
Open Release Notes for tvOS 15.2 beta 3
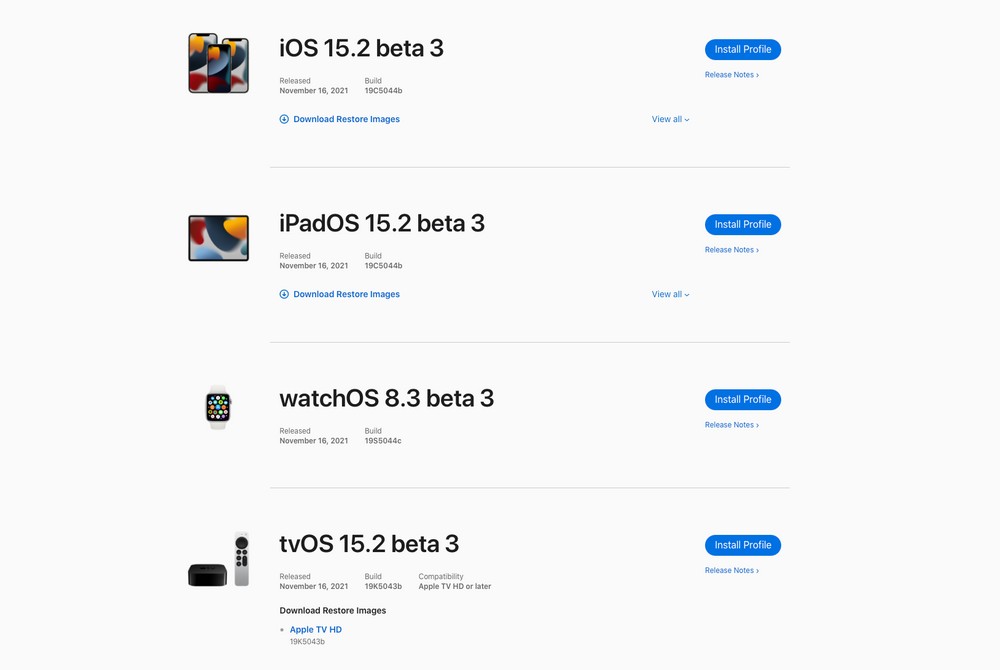[731, 570]
